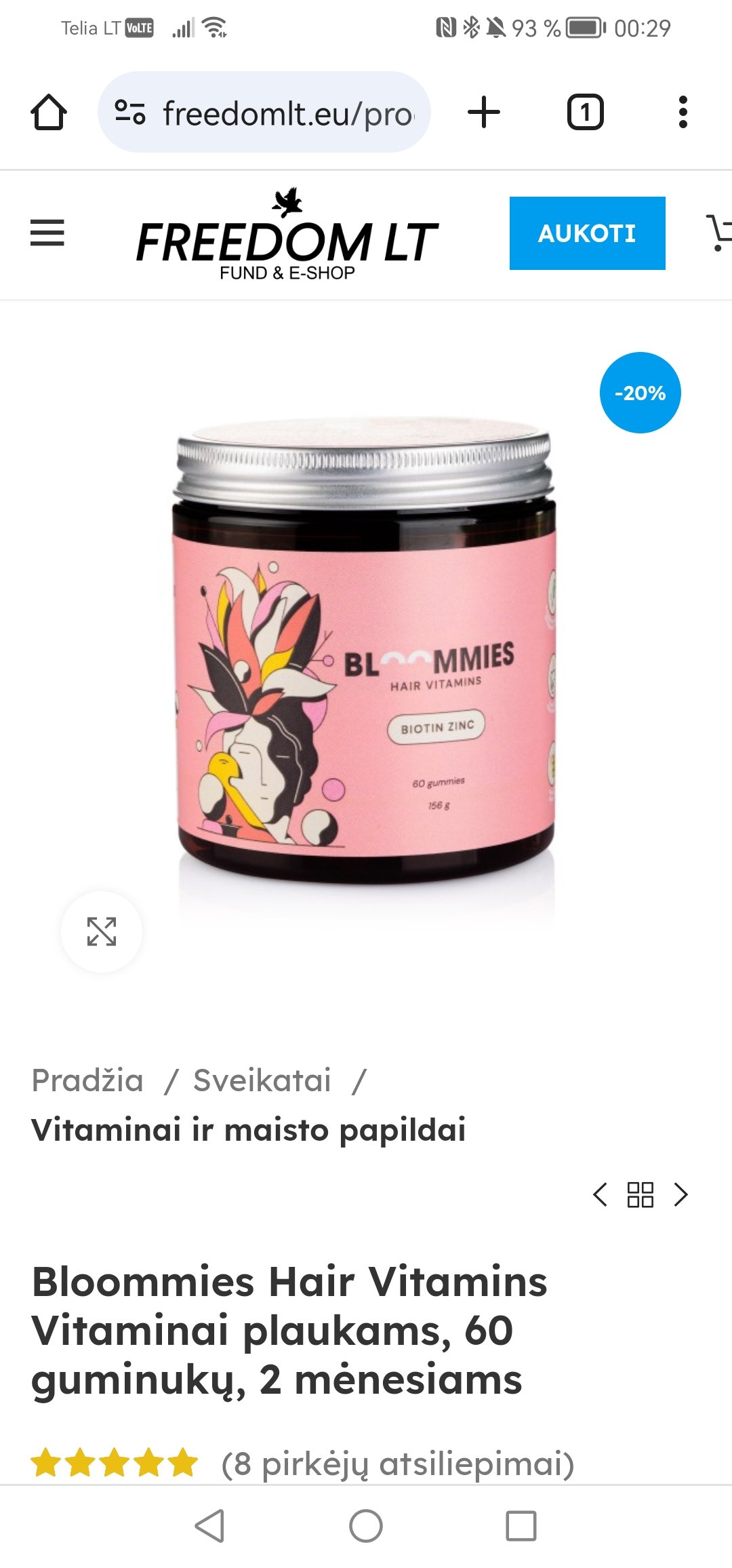The height and width of the screenshot is (1568, 732).
Task: Tap the freedomlt.eu address bar
Action: point(264,112)
